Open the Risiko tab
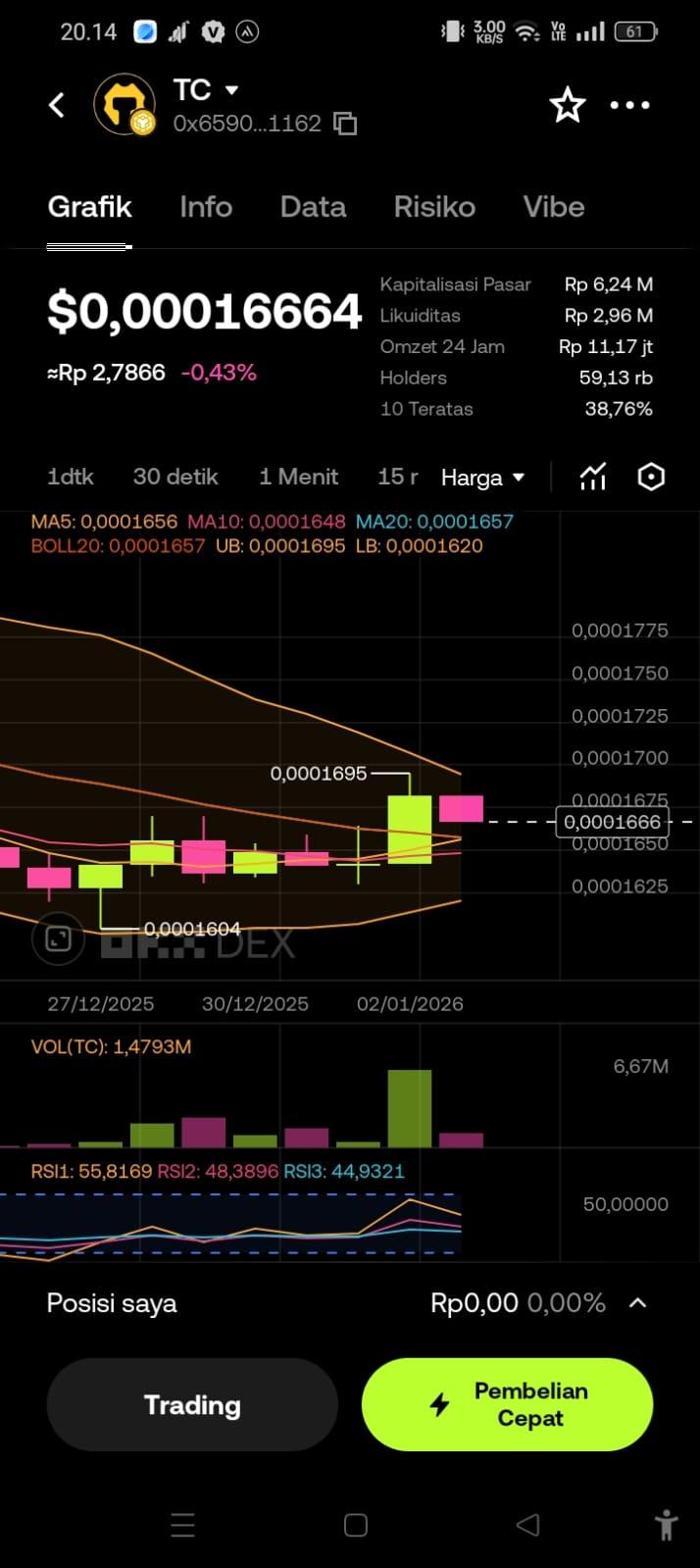This screenshot has width=700, height=1568. (434, 207)
